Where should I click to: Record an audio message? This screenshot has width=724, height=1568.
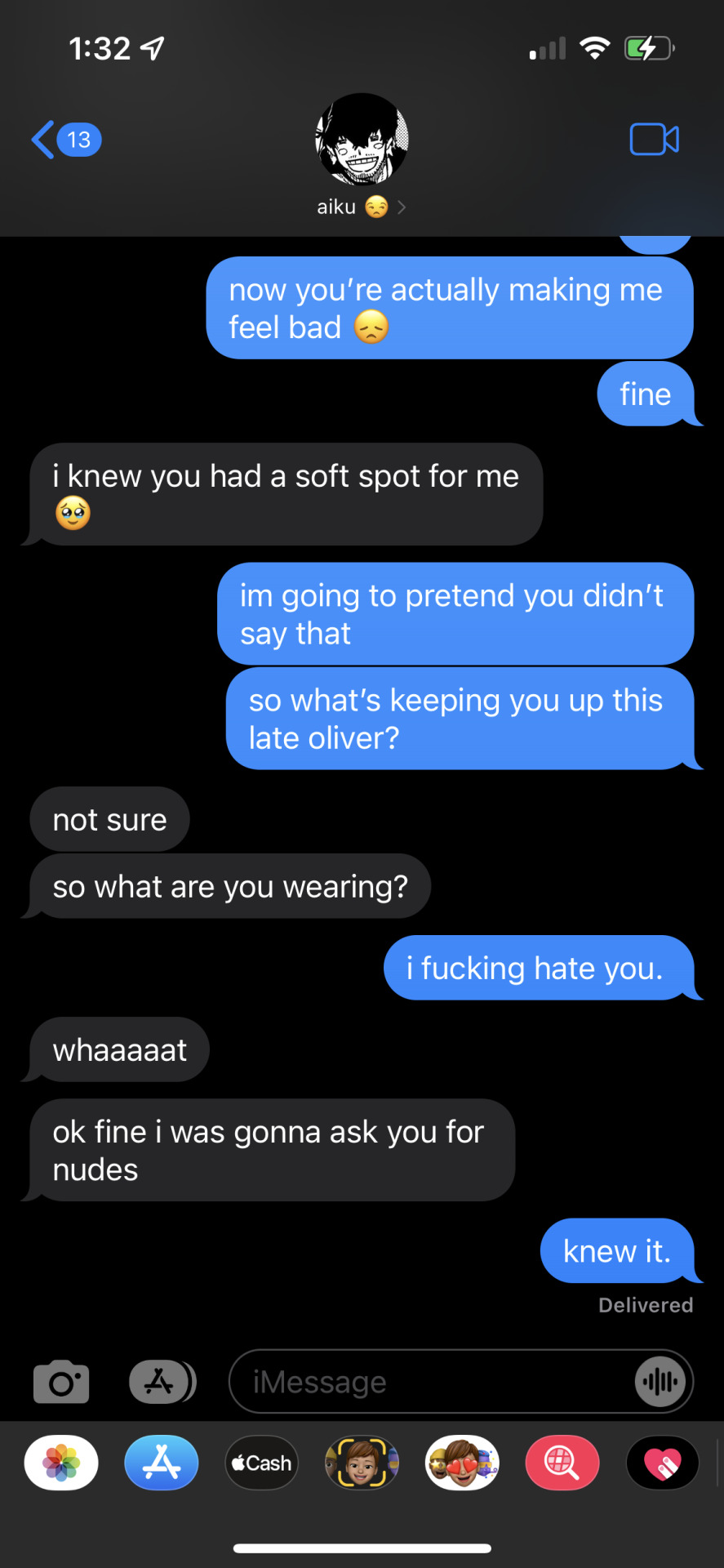pyautogui.click(x=660, y=1382)
